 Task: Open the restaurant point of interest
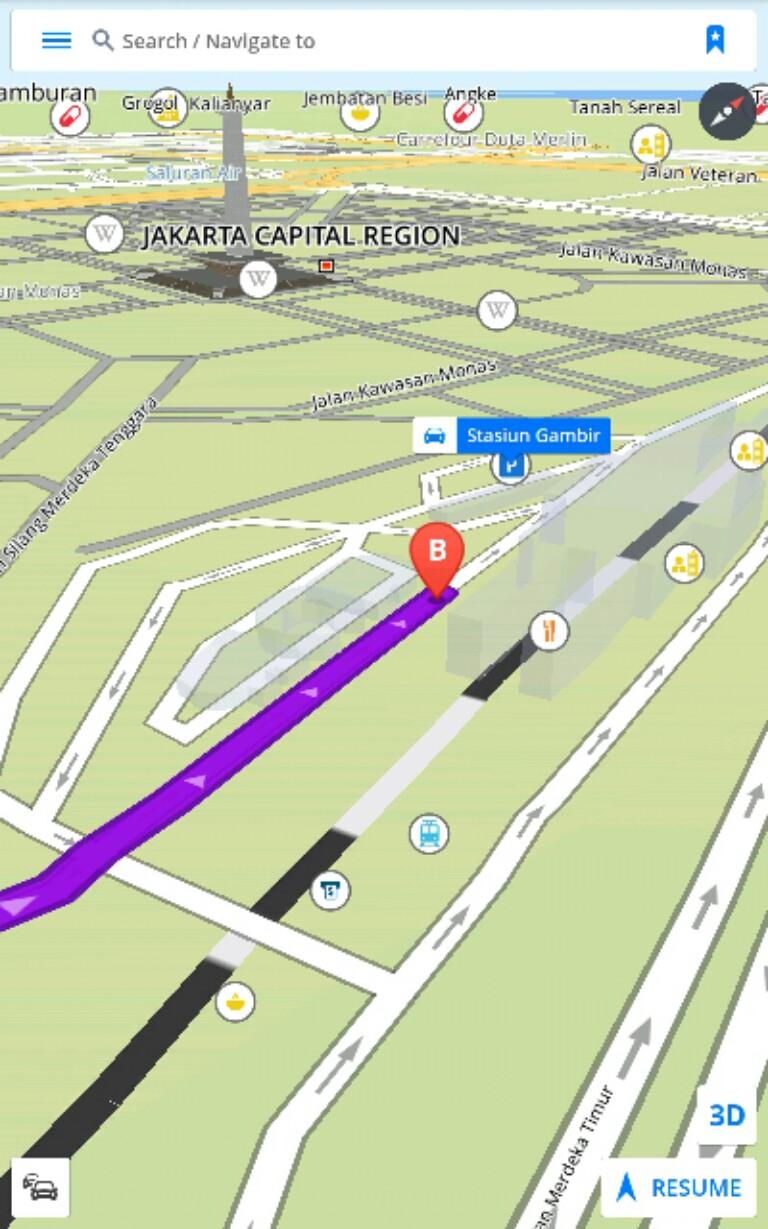pos(549,631)
